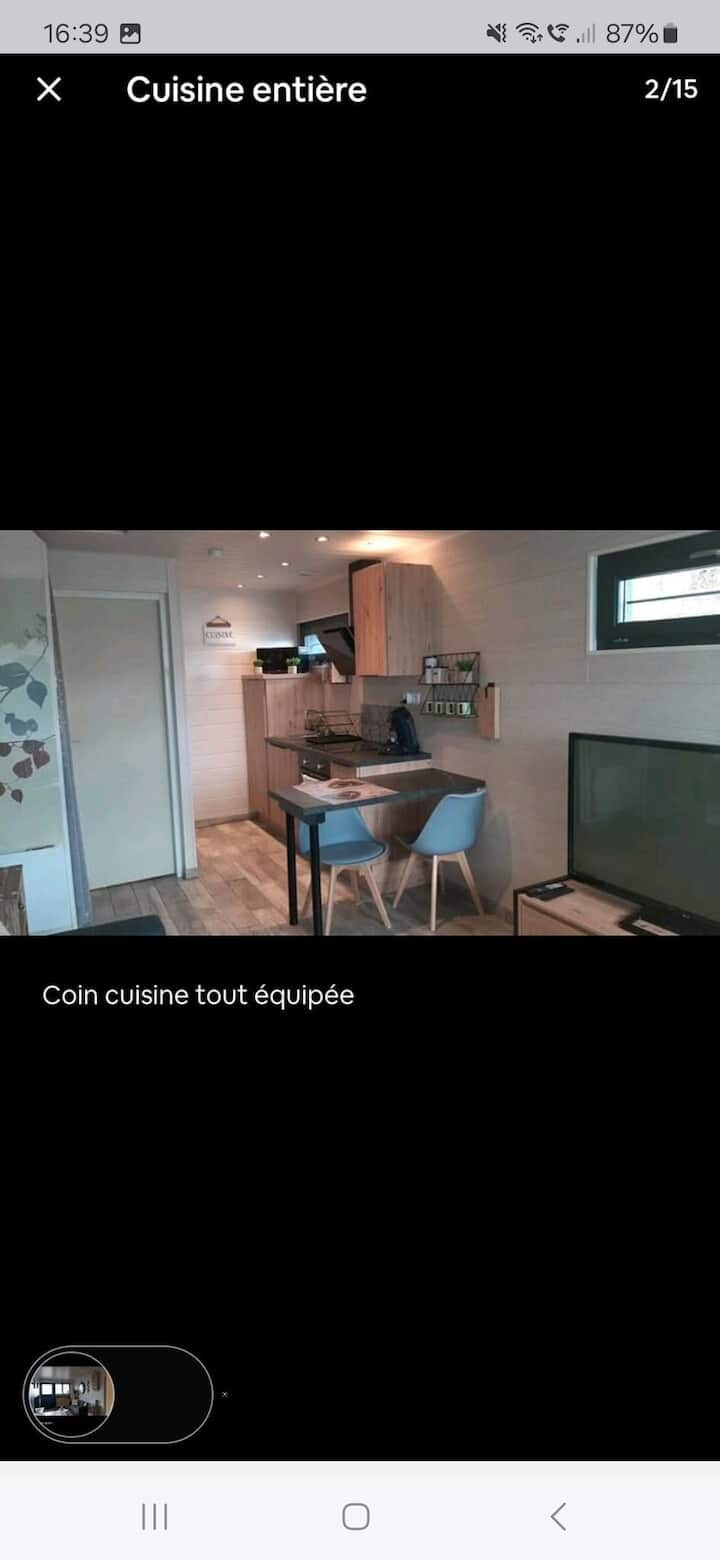Viewport: 720px width, 1560px height.
Task: Open recent apps from the navigation bar
Action: pos(155,1516)
